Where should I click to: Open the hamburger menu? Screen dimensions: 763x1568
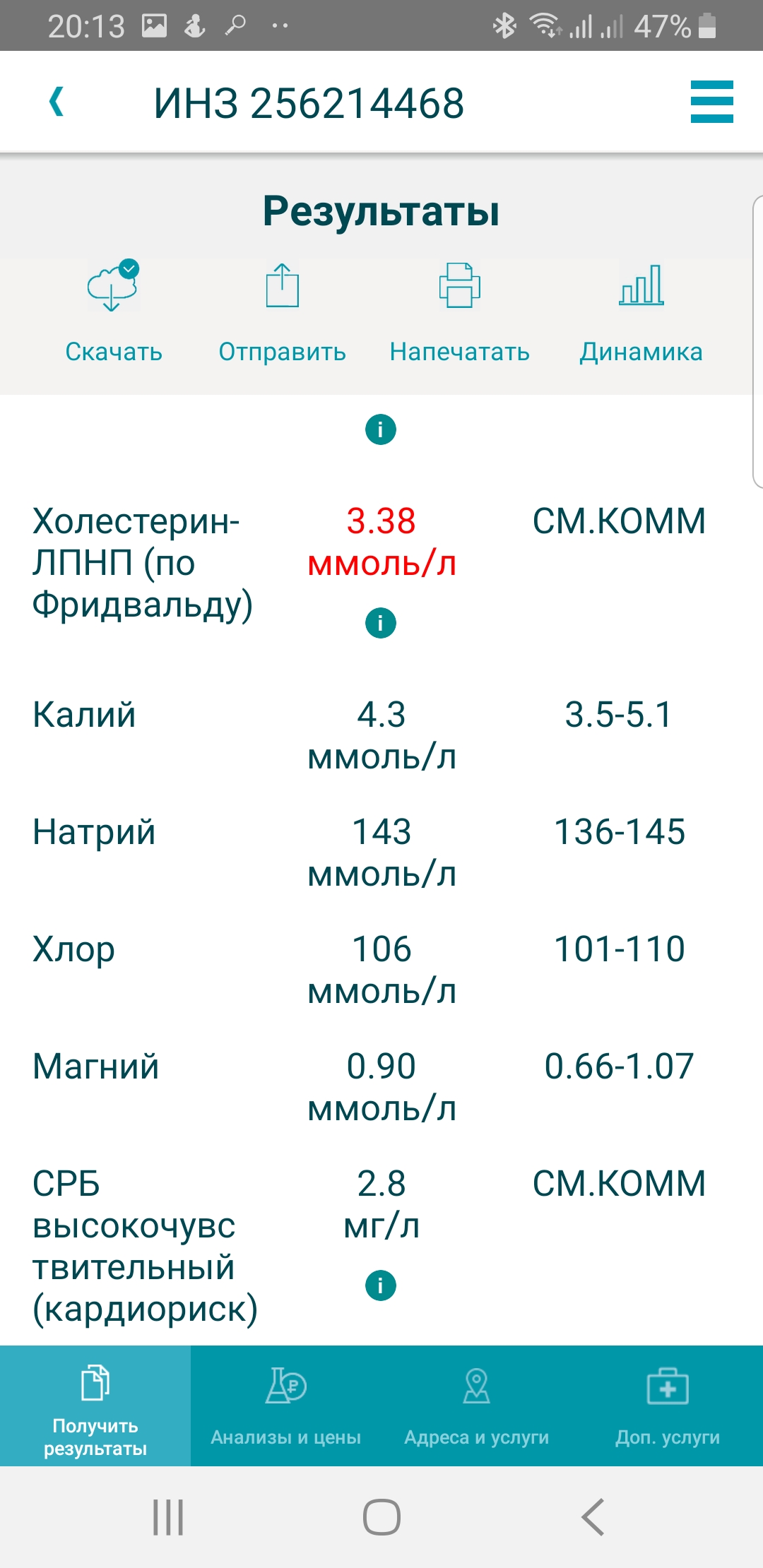click(x=711, y=102)
